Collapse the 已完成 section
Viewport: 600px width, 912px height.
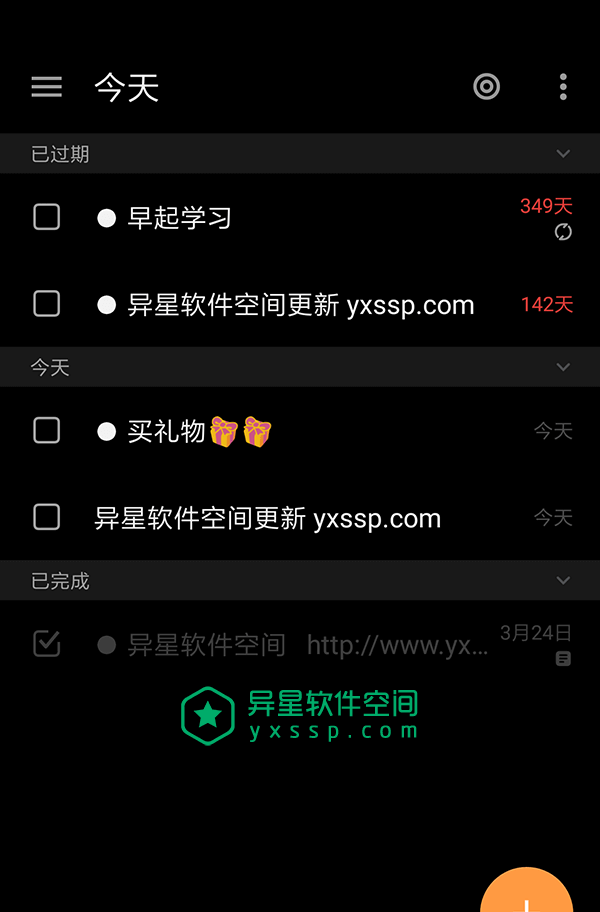(x=563, y=581)
